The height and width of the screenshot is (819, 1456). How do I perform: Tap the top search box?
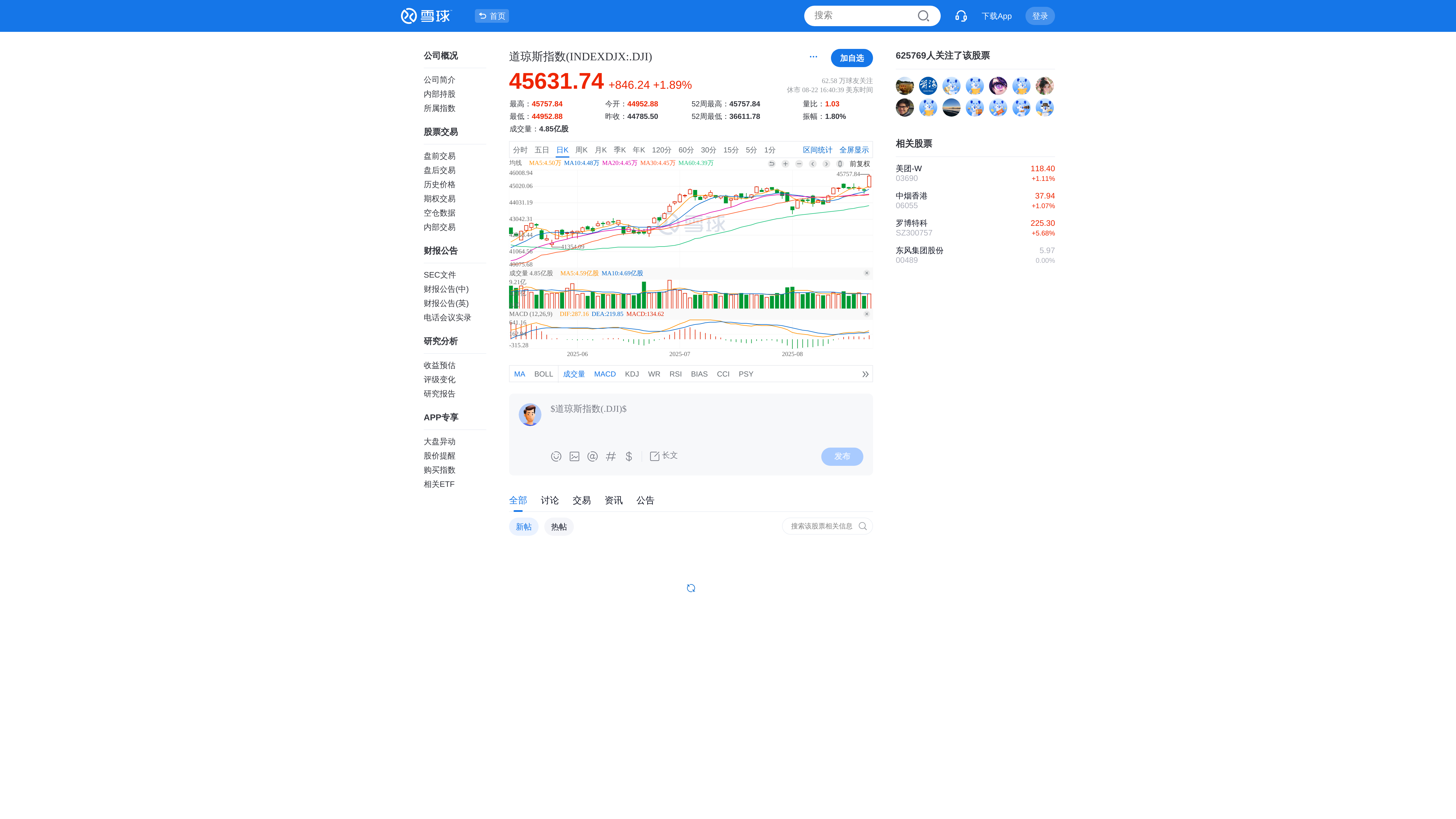click(x=862, y=16)
